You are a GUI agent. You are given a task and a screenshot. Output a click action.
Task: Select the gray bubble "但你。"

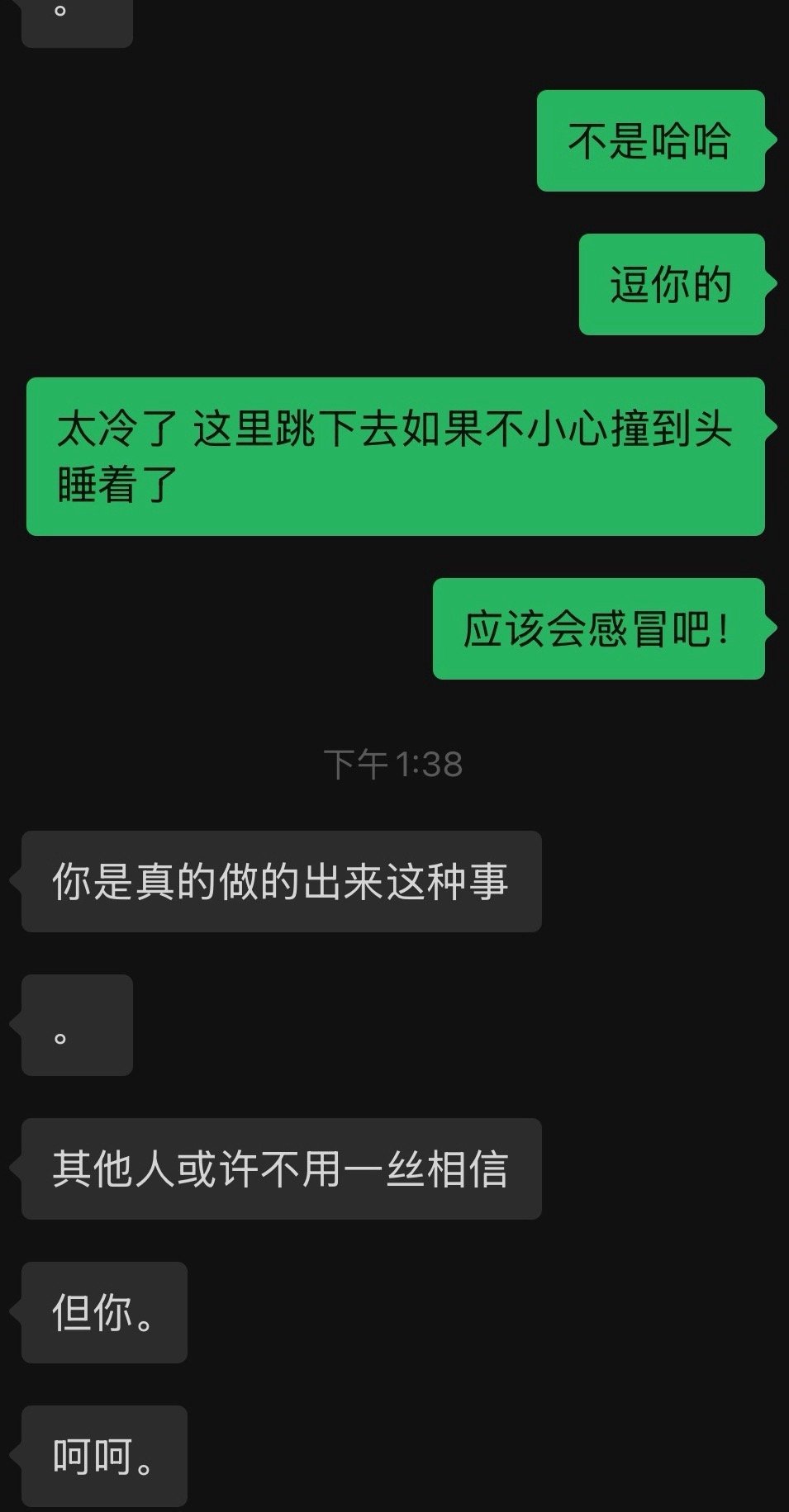[103, 1313]
